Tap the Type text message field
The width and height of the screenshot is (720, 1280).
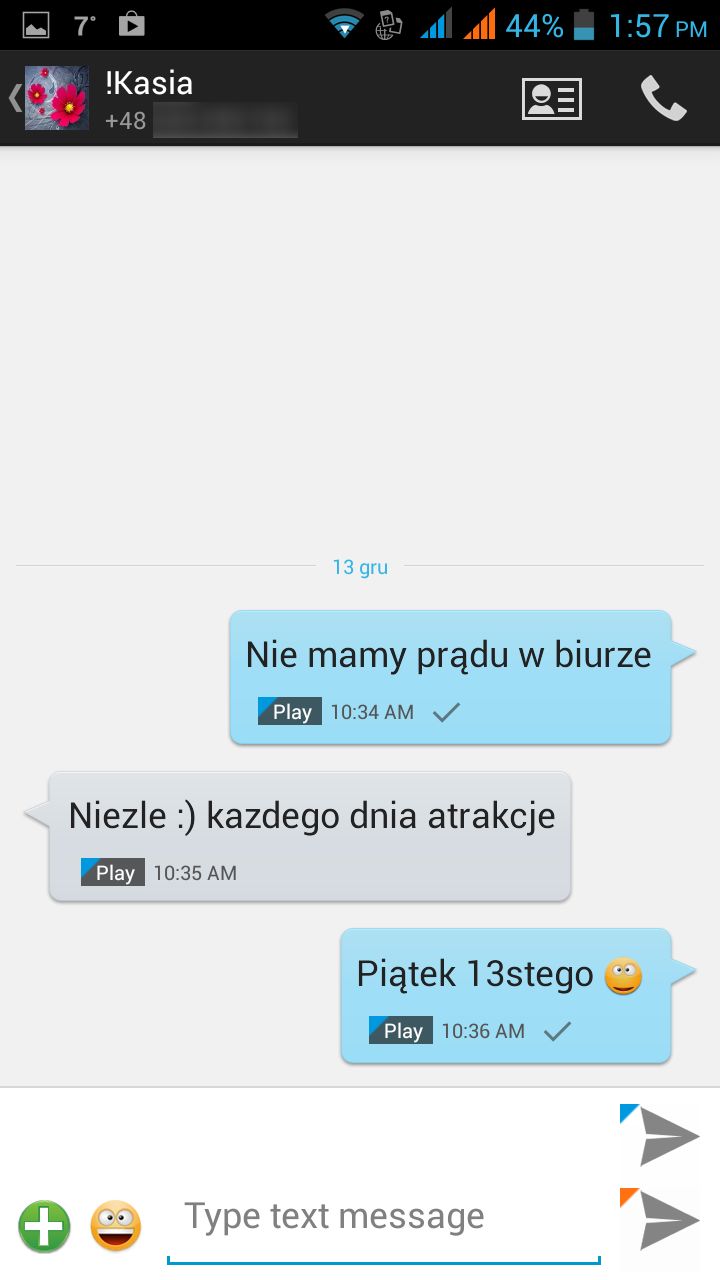(384, 1217)
